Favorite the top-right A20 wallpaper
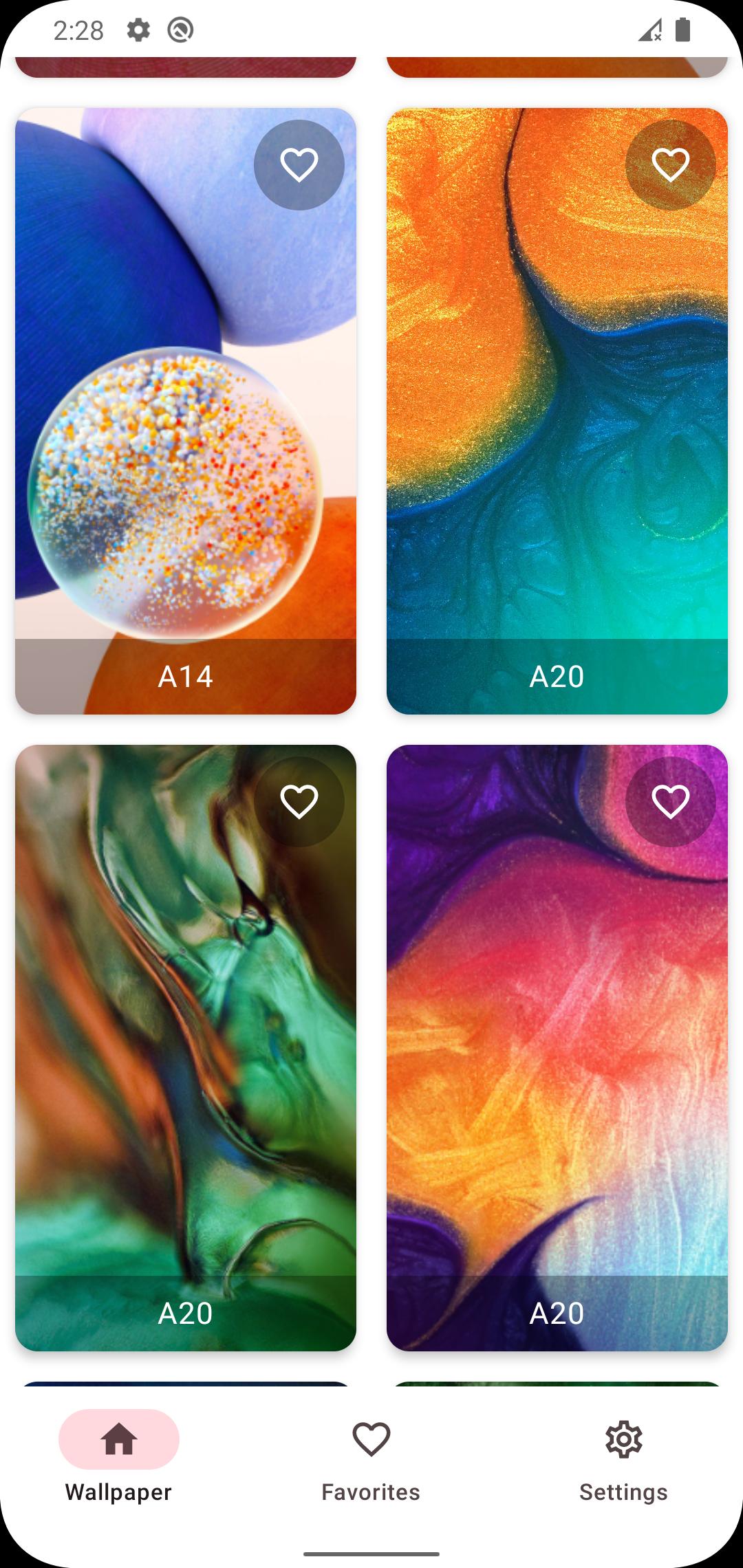The height and width of the screenshot is (1568, 743). 671,165
